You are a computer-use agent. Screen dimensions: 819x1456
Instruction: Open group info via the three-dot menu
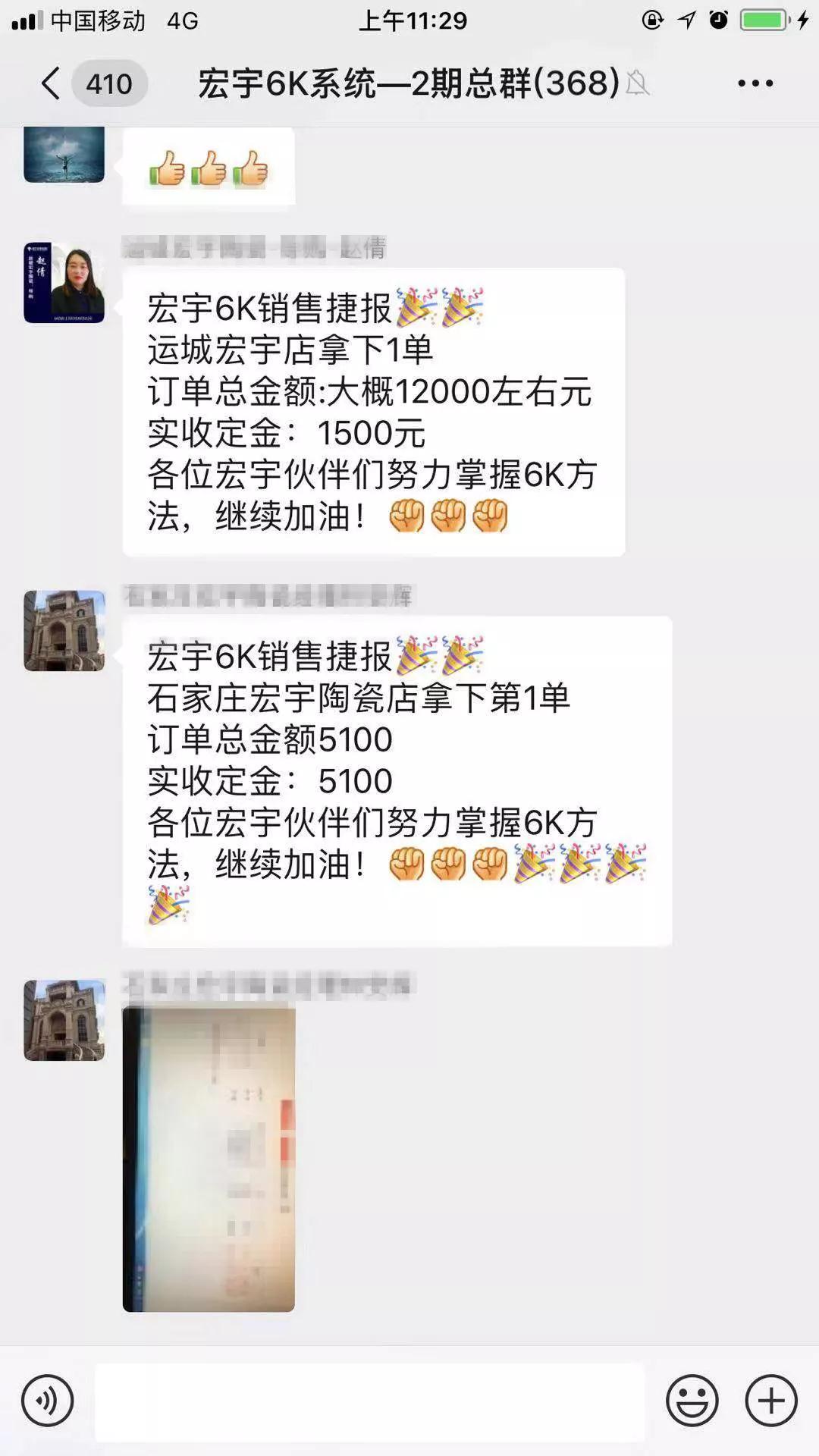tap(755, 83)
